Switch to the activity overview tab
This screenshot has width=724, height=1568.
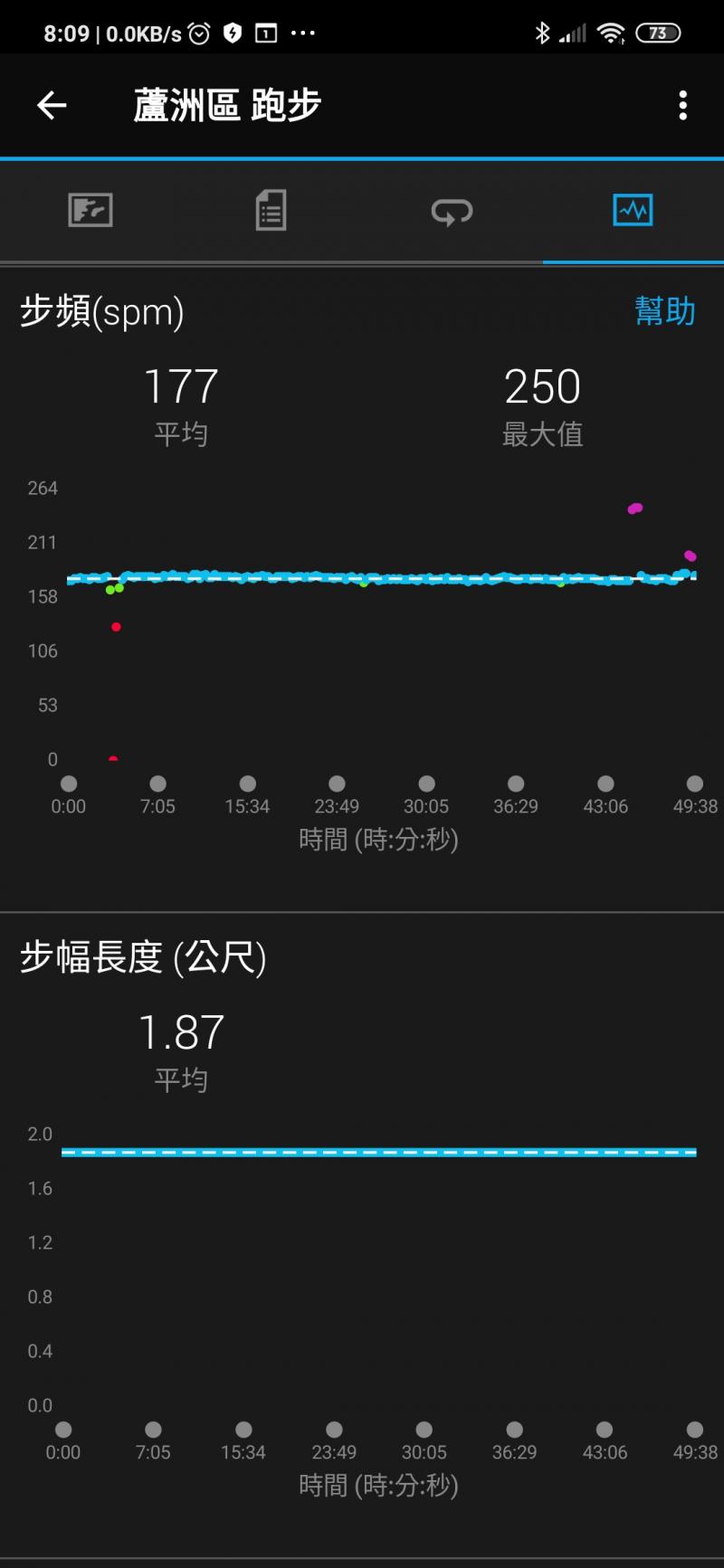(x=90, y=211)
